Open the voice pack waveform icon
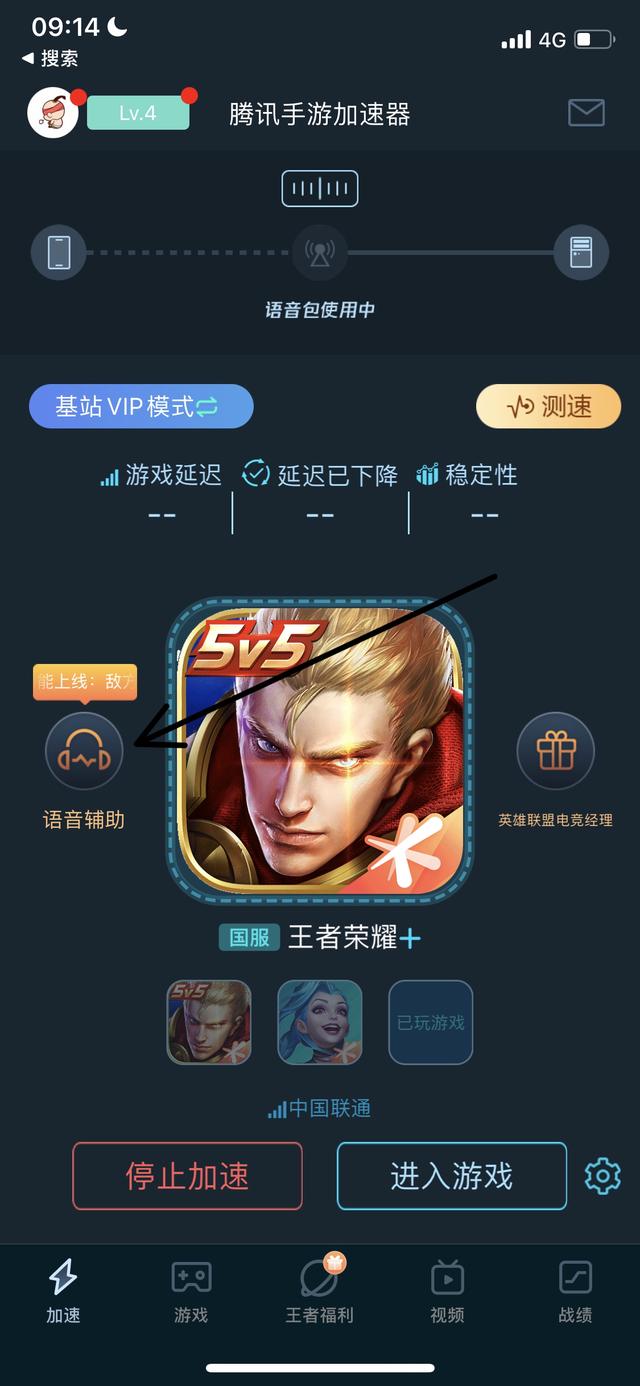The height and width of the screenshot is (1386, 640). 320,188
